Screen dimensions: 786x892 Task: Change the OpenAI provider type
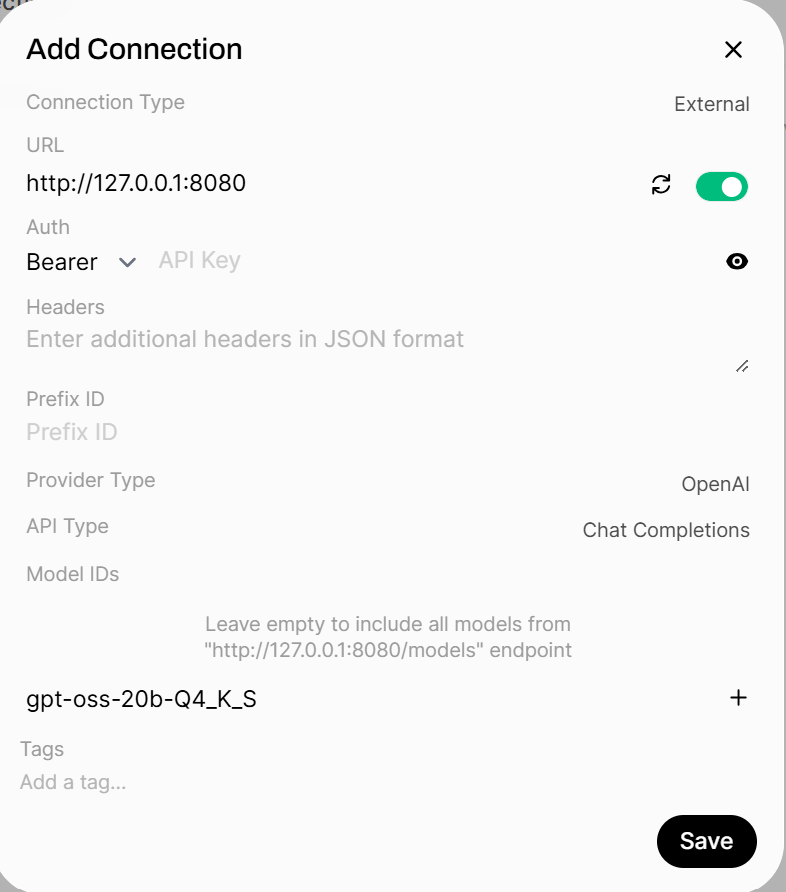[x=715, y=484]
